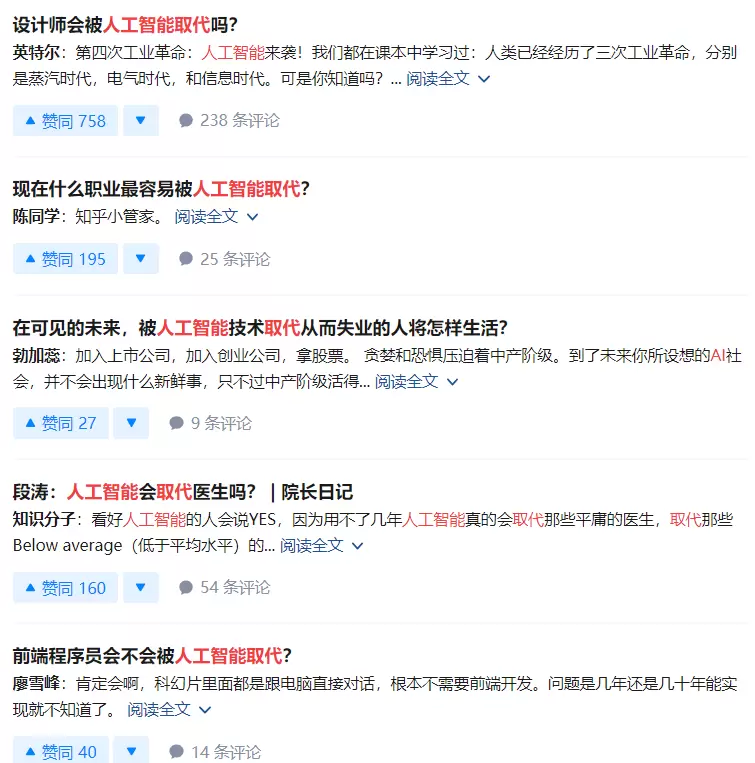The height and width of the screenshot is (763, 755).
Task: Expand 阅读全文 on 陈同学's answer
Action: tap(216, 216)
